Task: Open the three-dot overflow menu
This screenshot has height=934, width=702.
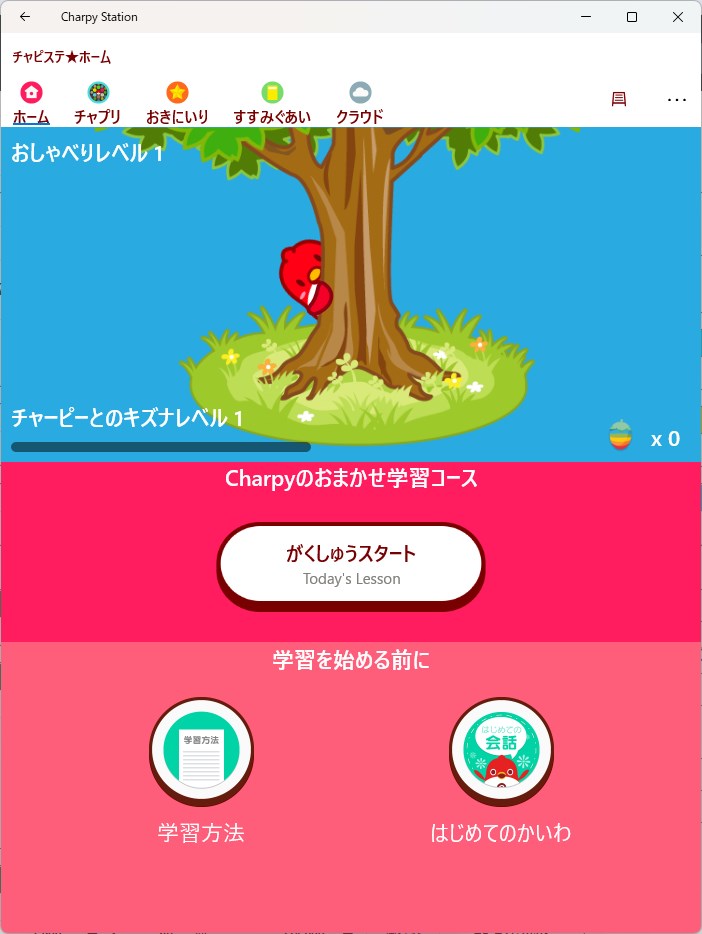Action: pos(677,99)
